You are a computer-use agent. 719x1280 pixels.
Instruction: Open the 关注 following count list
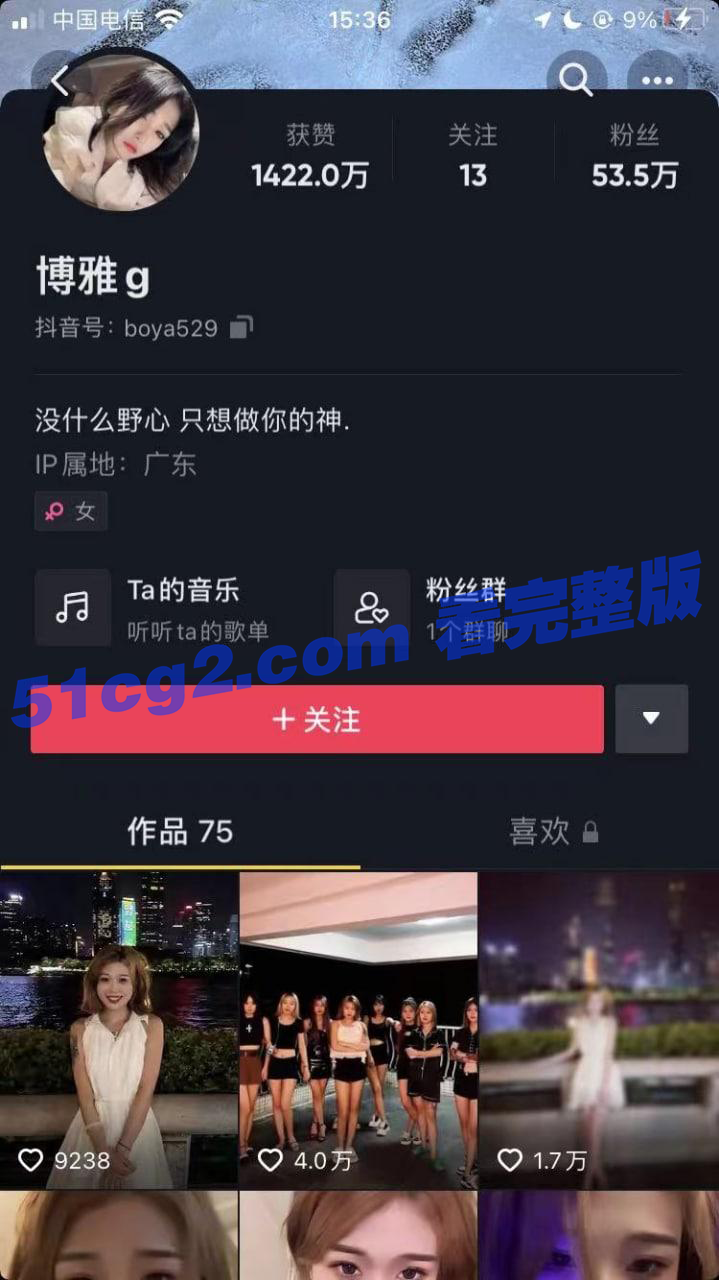click(473, 157)
